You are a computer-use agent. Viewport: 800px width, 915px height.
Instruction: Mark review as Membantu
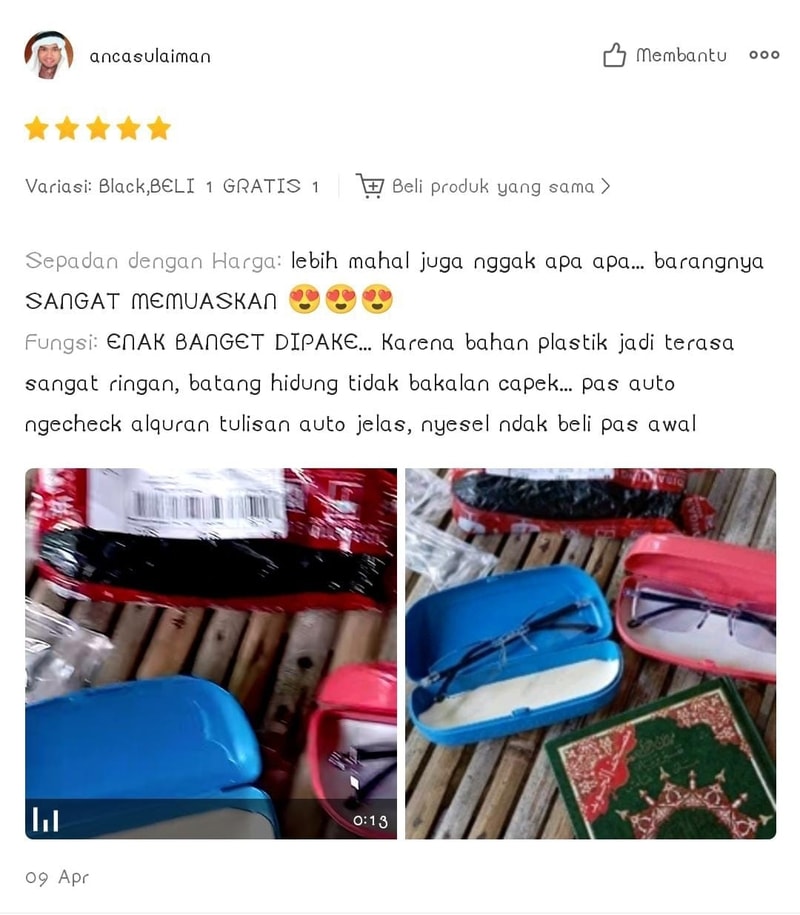(x=664, y=56)
